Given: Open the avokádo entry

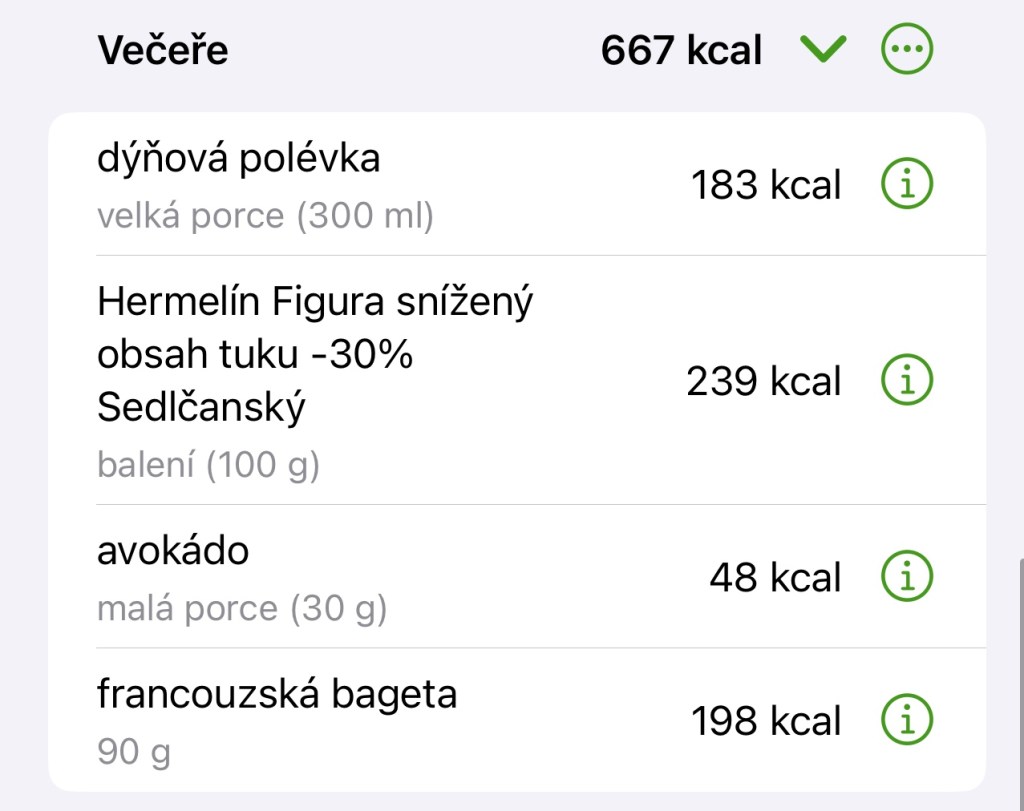Looking at the screenshot, I should tap(400, 577).
